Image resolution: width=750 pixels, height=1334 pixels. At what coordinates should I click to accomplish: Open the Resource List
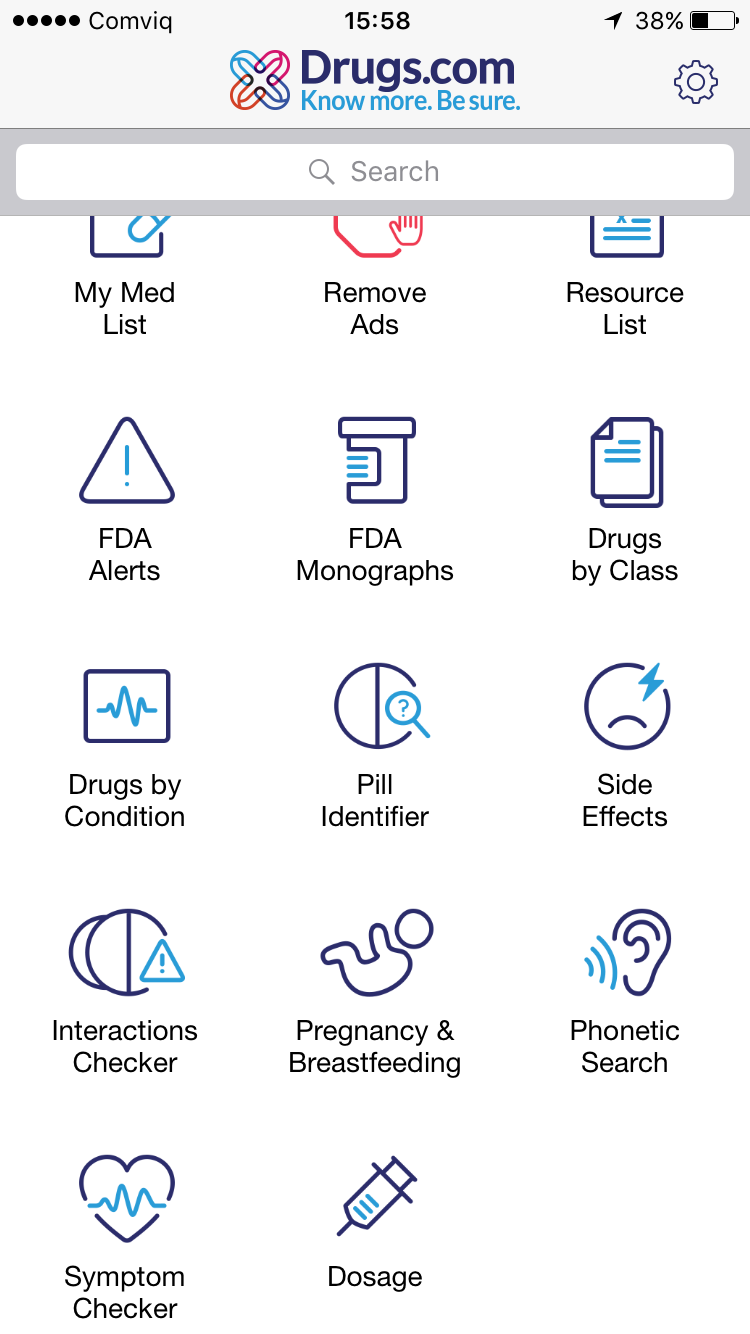coord(625,282)
